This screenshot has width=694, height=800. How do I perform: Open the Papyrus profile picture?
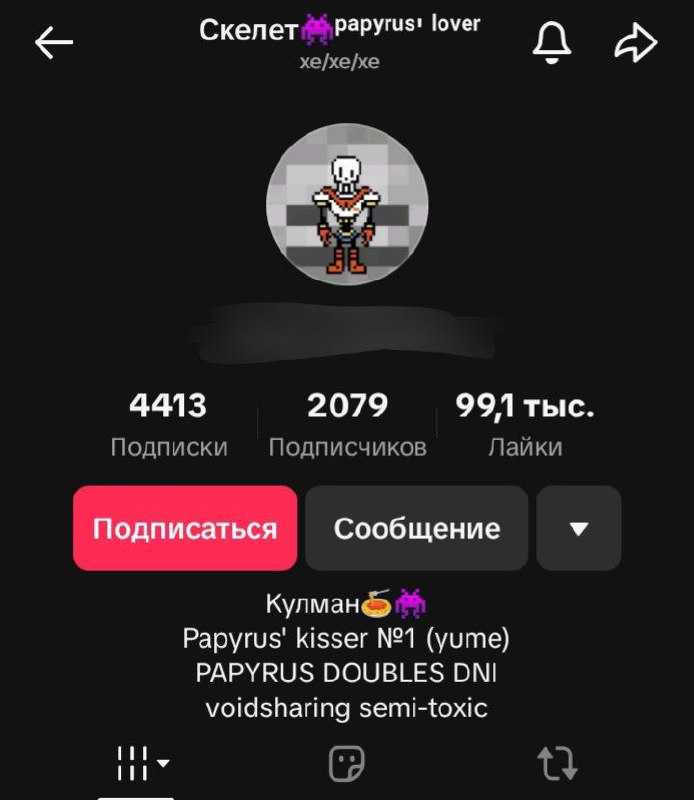(x=347, y=204)
